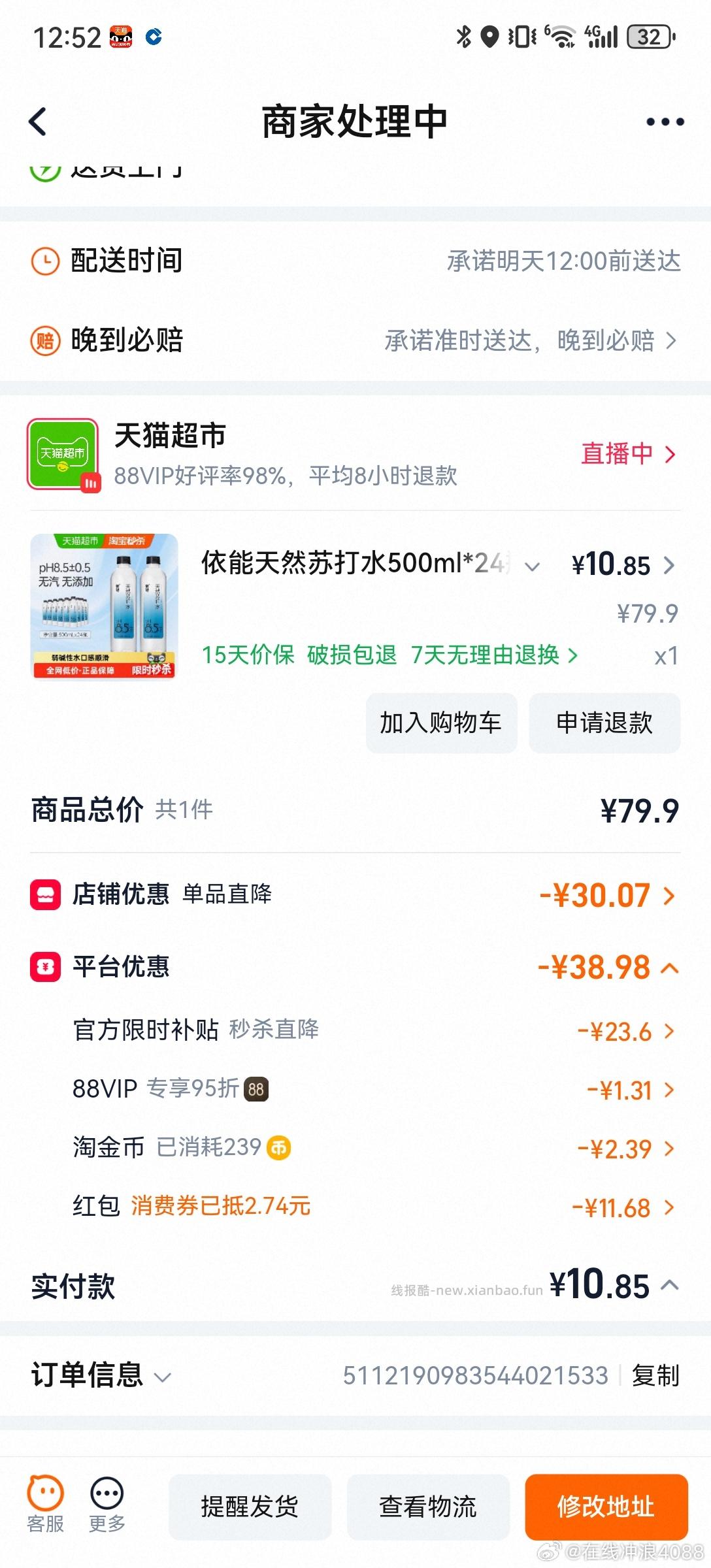Click the 申请退款 refund button

[x=604, y=723]
